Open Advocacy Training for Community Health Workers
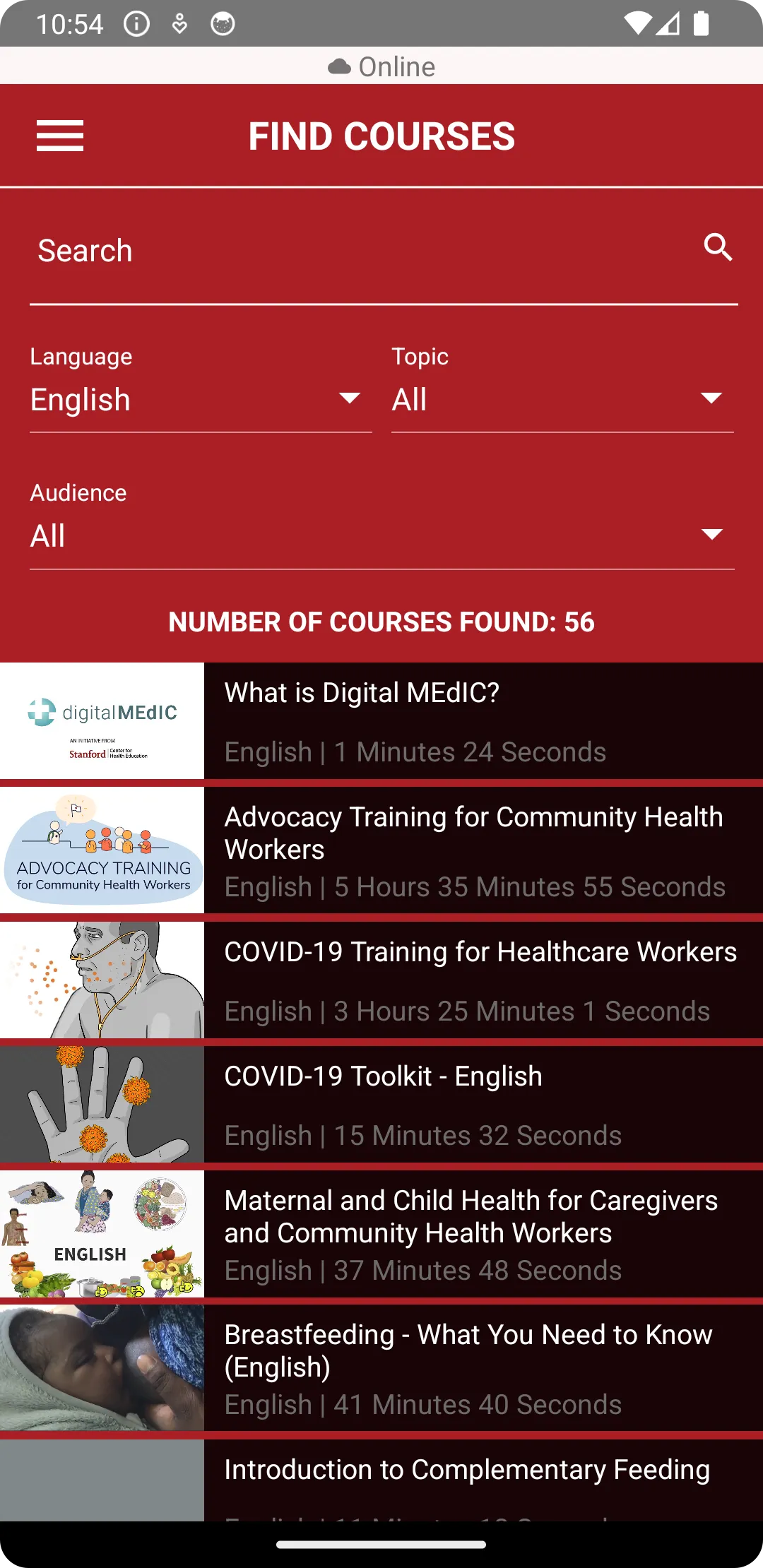 pyautogui.click(x=381, y=850)
